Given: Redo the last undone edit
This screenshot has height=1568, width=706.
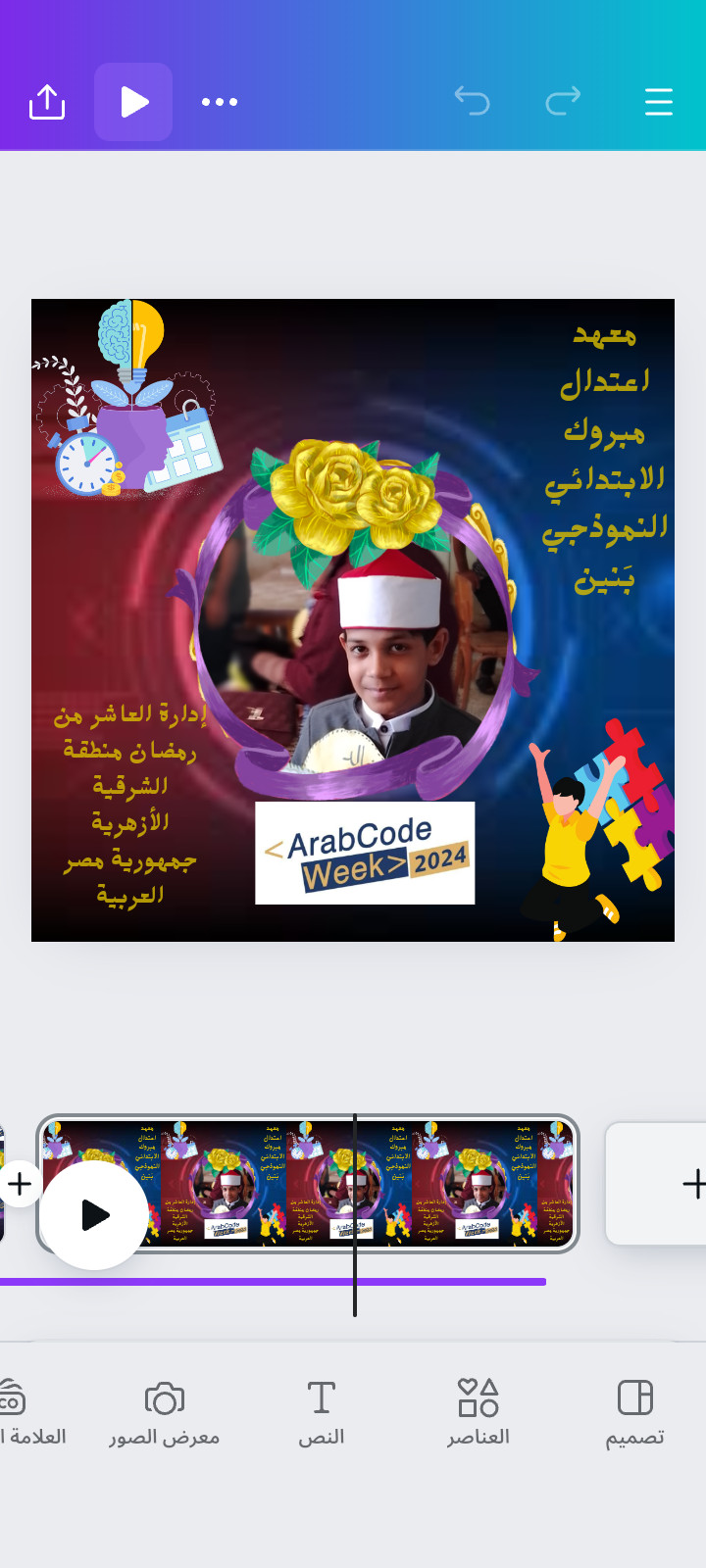Looking at the screenshot, I should coord(563,101).
